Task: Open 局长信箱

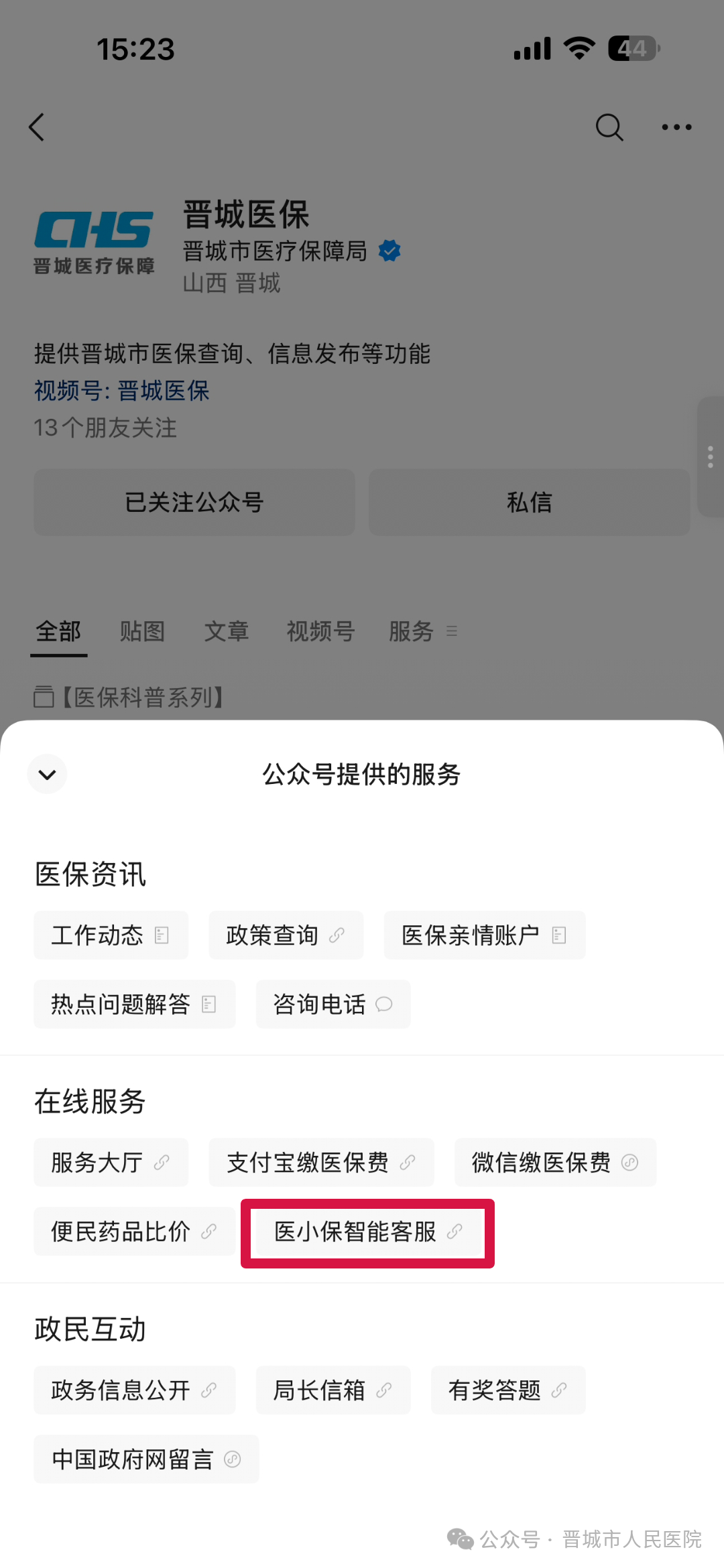Action: coord(333,1390)
